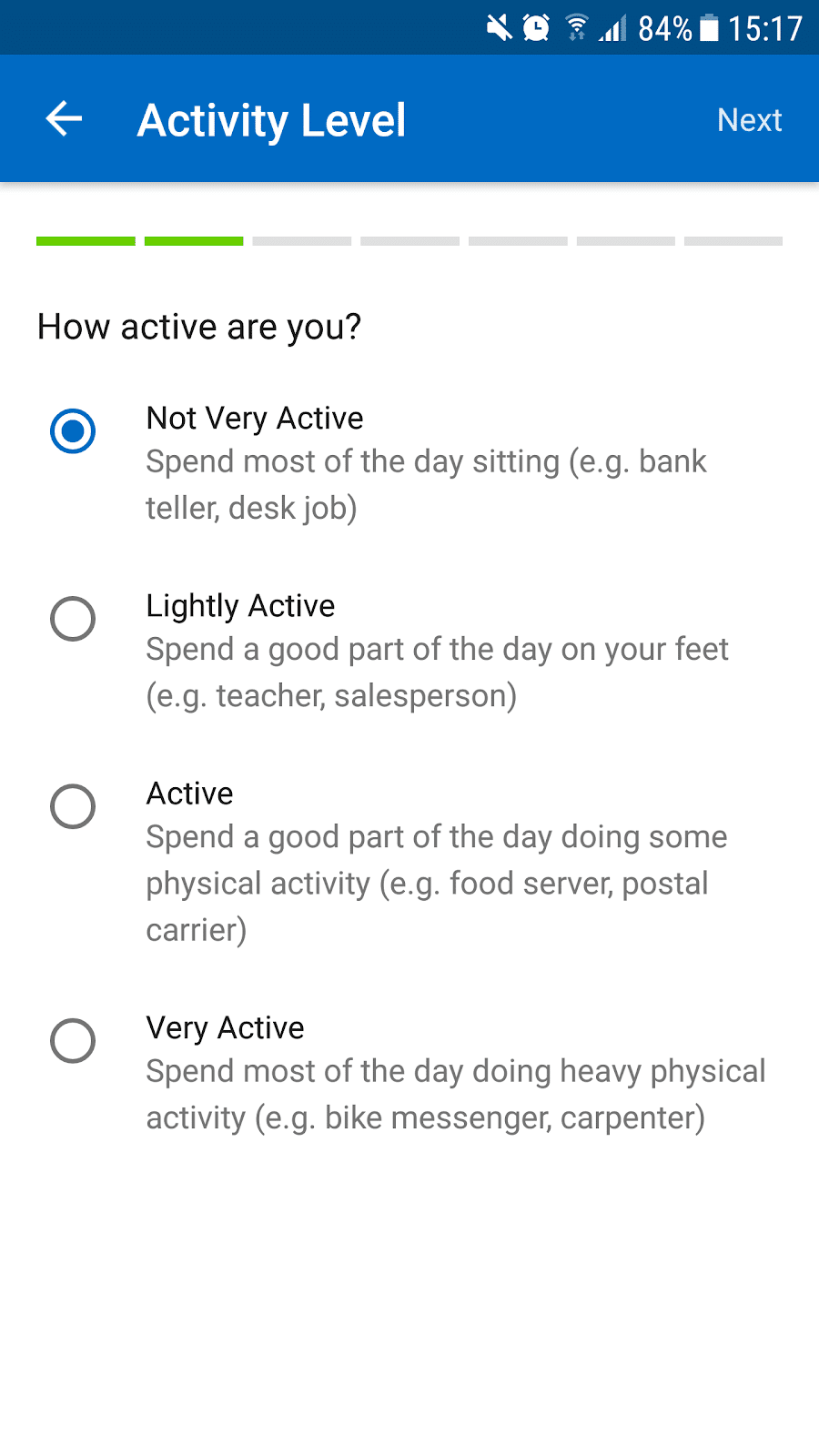Tap Next to continue
The height and width of the screenshot is (1456, 819).
pyautogui.click(x=749, y=119)
